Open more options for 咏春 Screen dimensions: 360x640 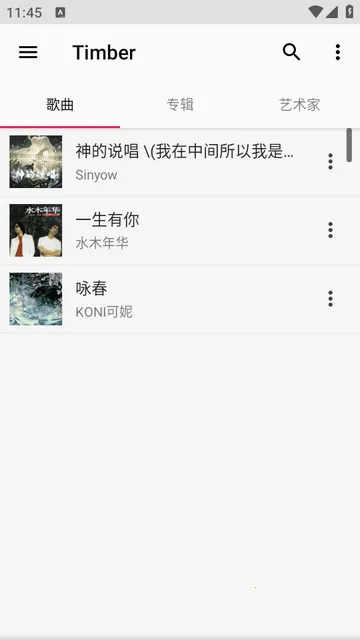pyautogui.click(x=331, y=299)
